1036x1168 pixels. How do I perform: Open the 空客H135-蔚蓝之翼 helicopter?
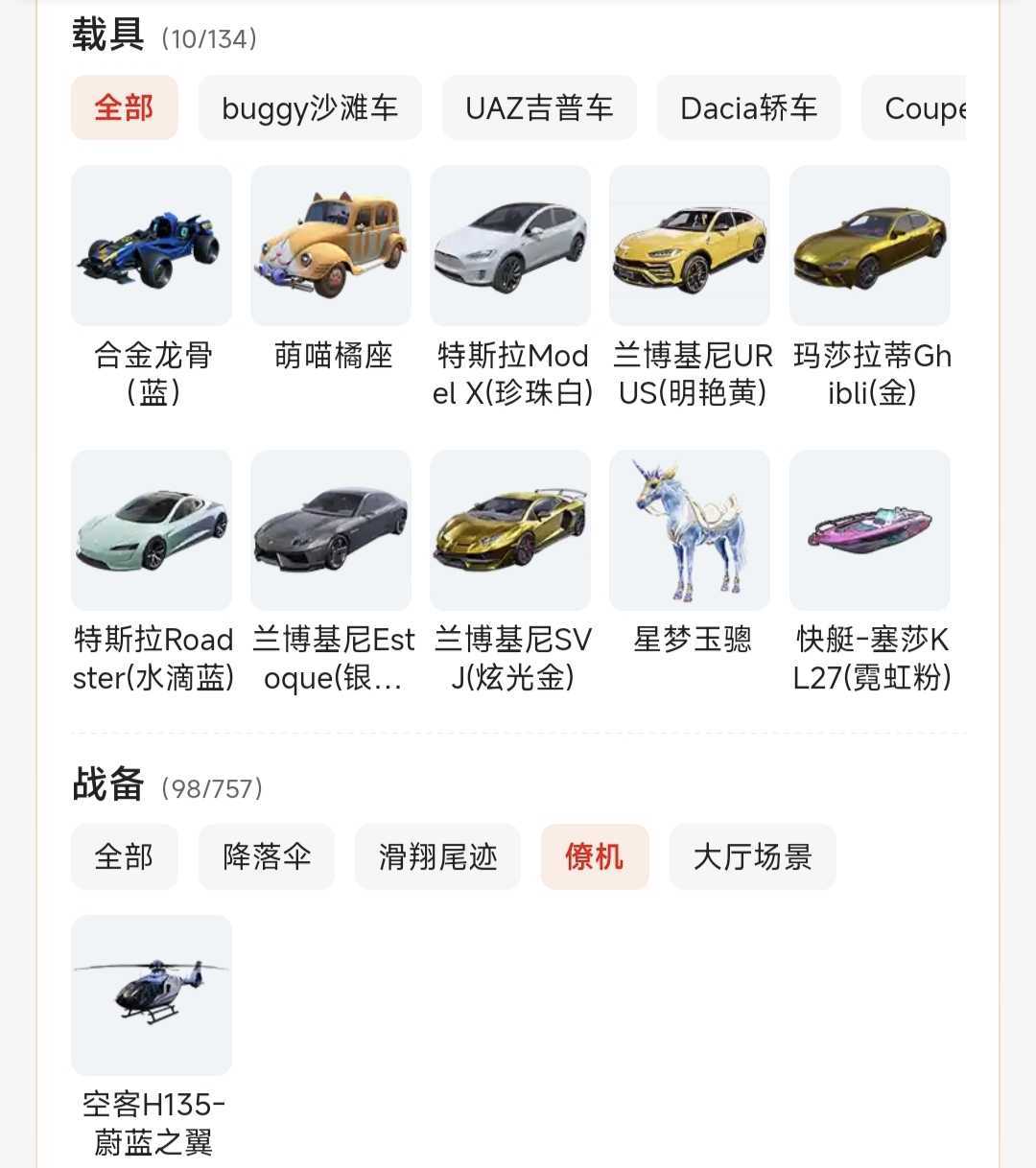click(x=152, y=995)
